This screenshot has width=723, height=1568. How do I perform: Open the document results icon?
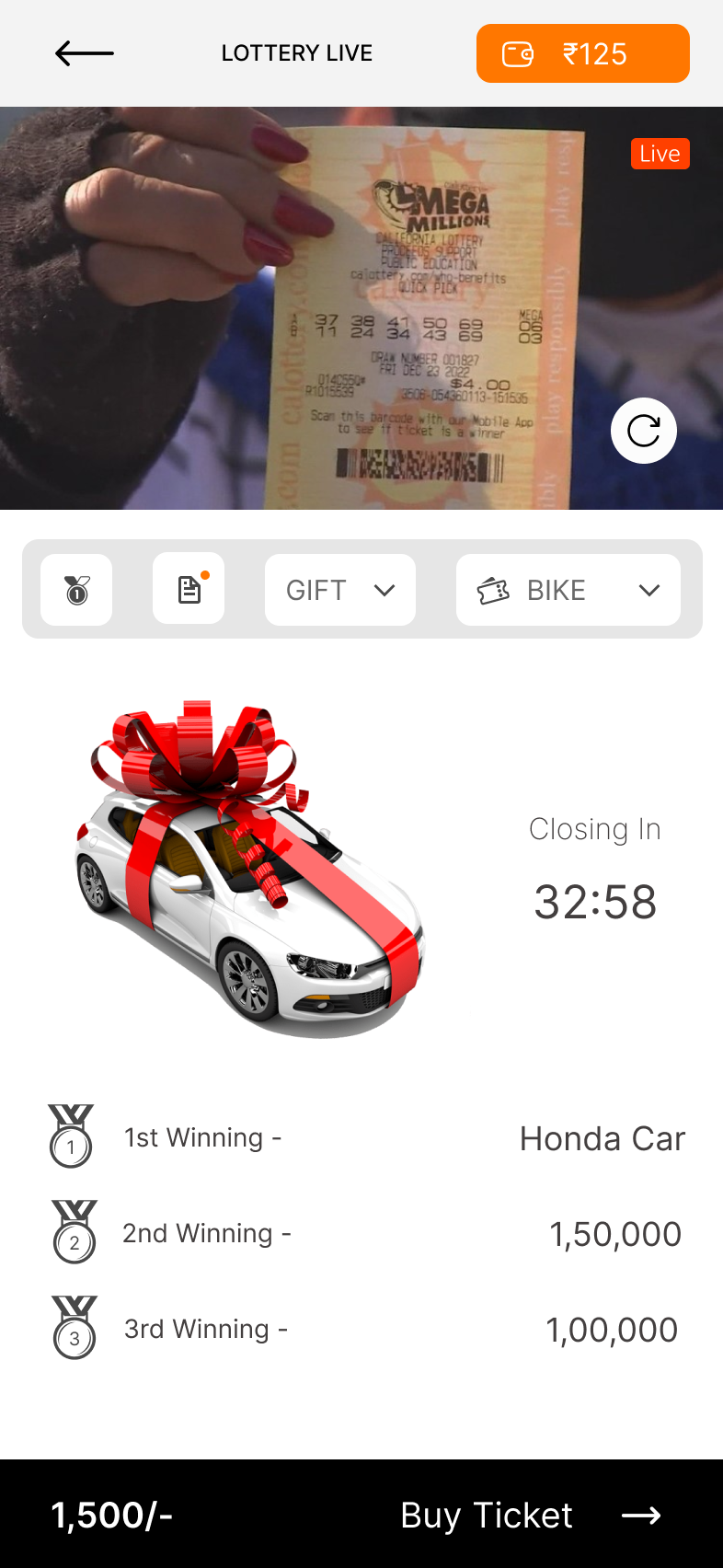click(x=189, y=589)
